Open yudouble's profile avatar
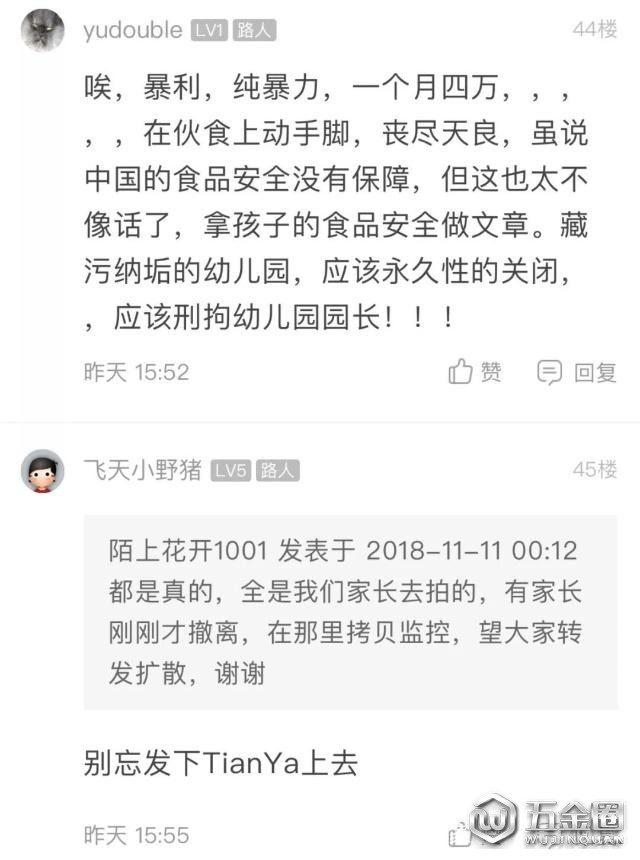640x860 pixels. coord(43,30)
